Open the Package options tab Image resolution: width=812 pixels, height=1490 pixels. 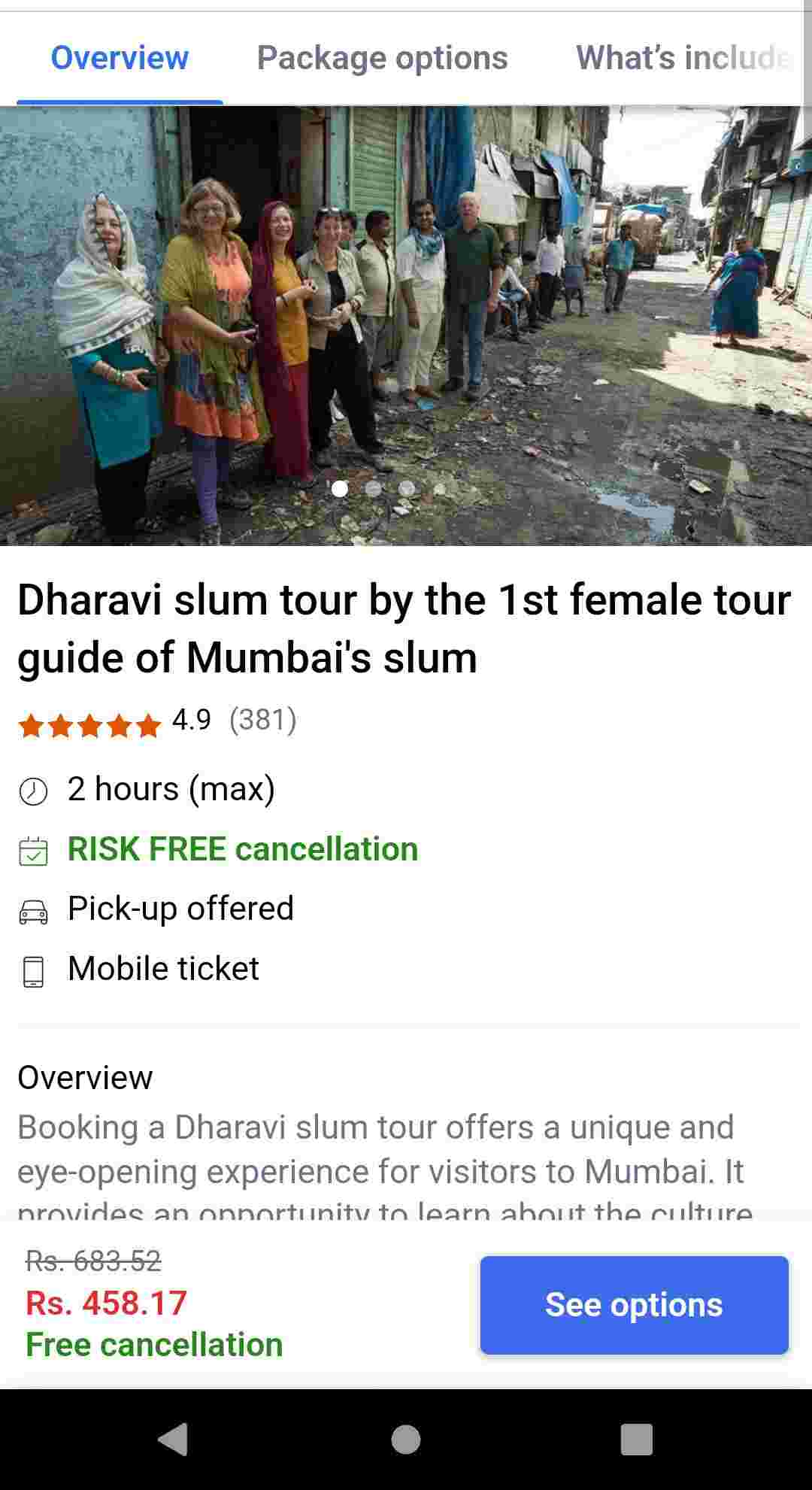tap(382, 58)
